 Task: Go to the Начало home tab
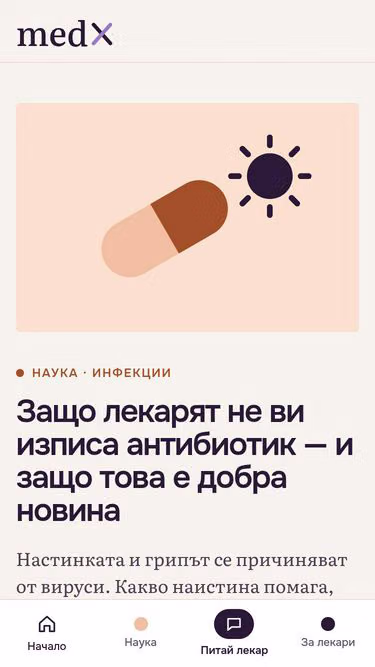[47, 633]
